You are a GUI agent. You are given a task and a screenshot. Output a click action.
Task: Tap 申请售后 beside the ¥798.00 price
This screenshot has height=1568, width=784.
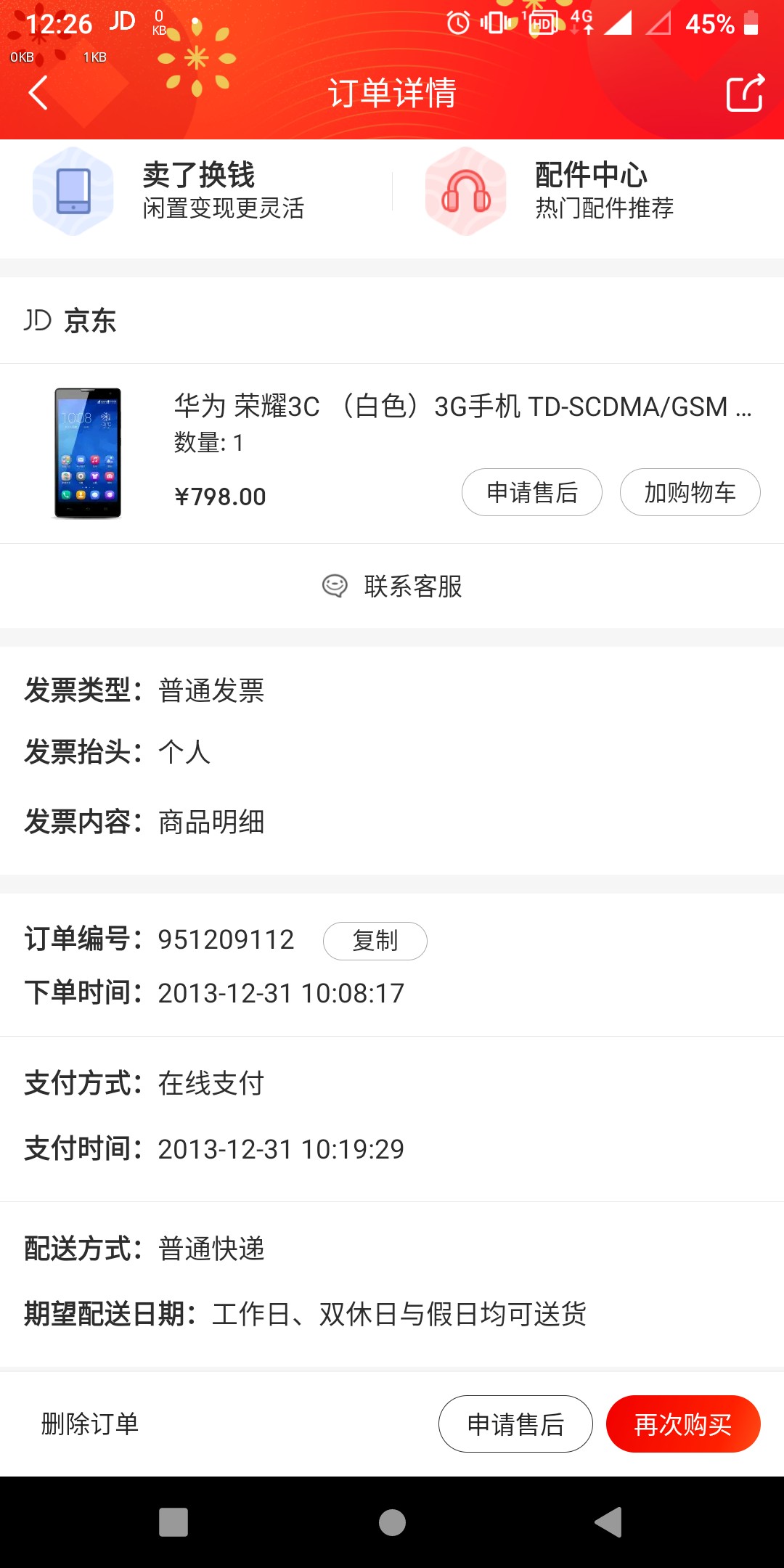[531, 493]
